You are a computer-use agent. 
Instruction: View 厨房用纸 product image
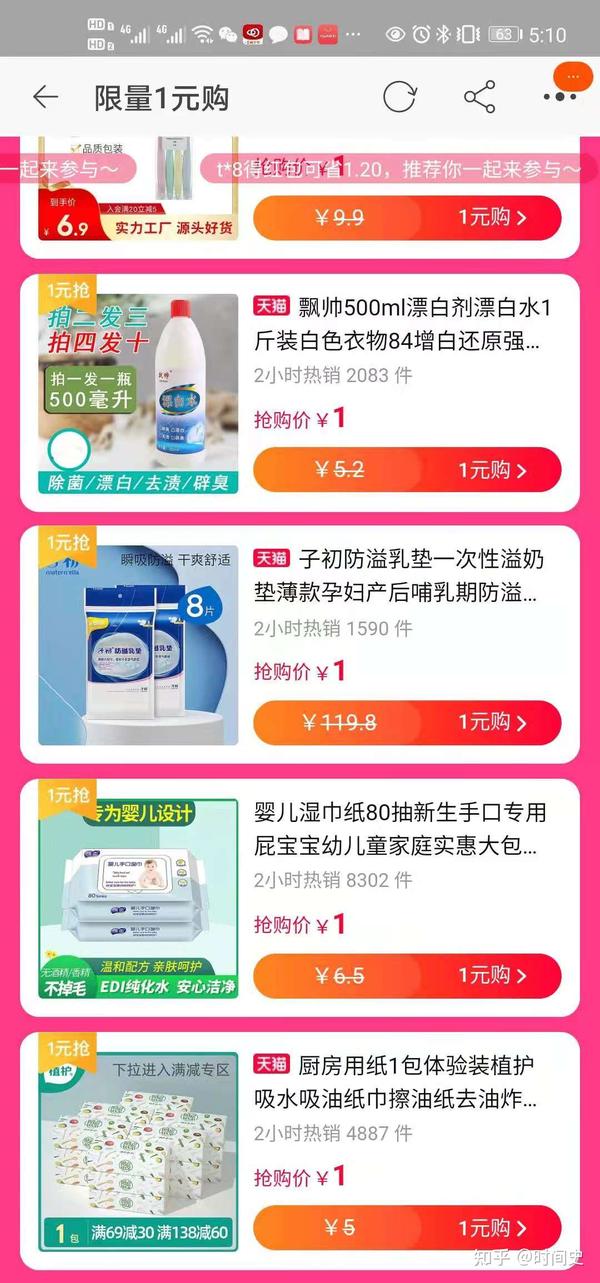coord(139,1150)
